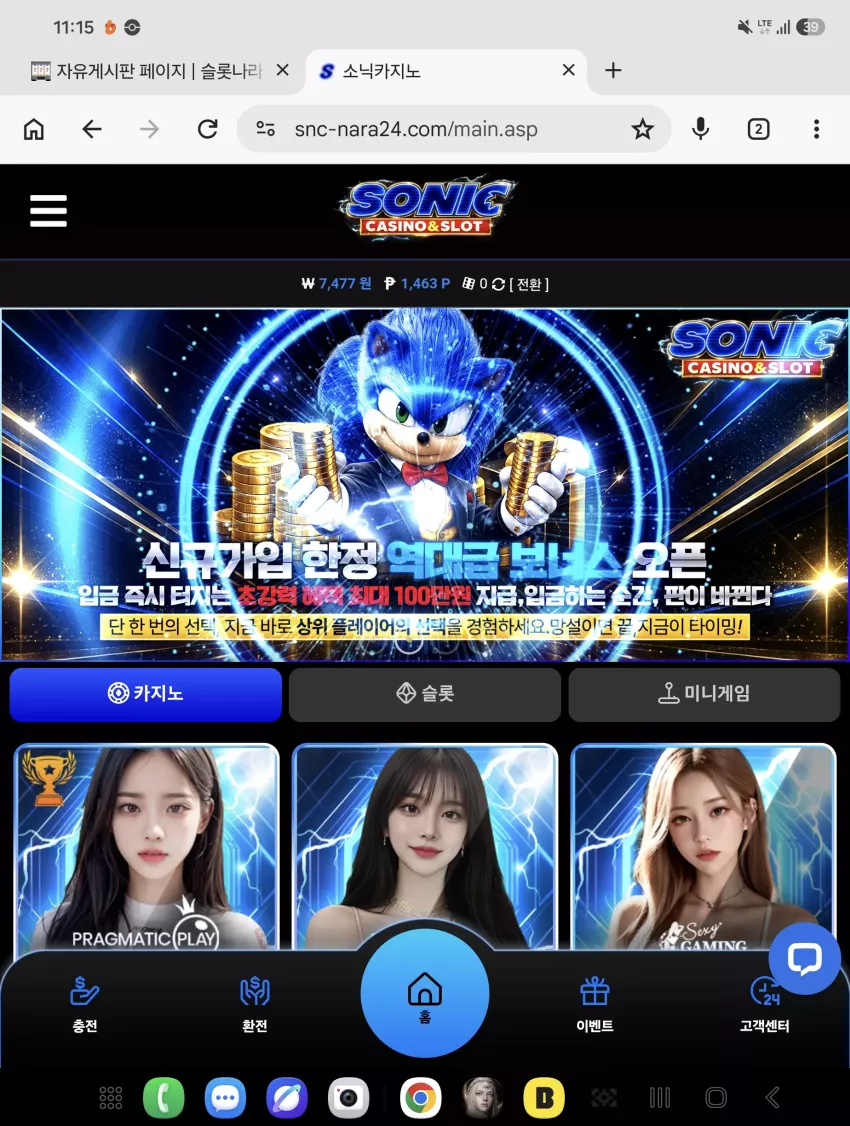Open the browser tab switcher
The width and height of the screenshot is (850, 1126).
coord(758,129)
